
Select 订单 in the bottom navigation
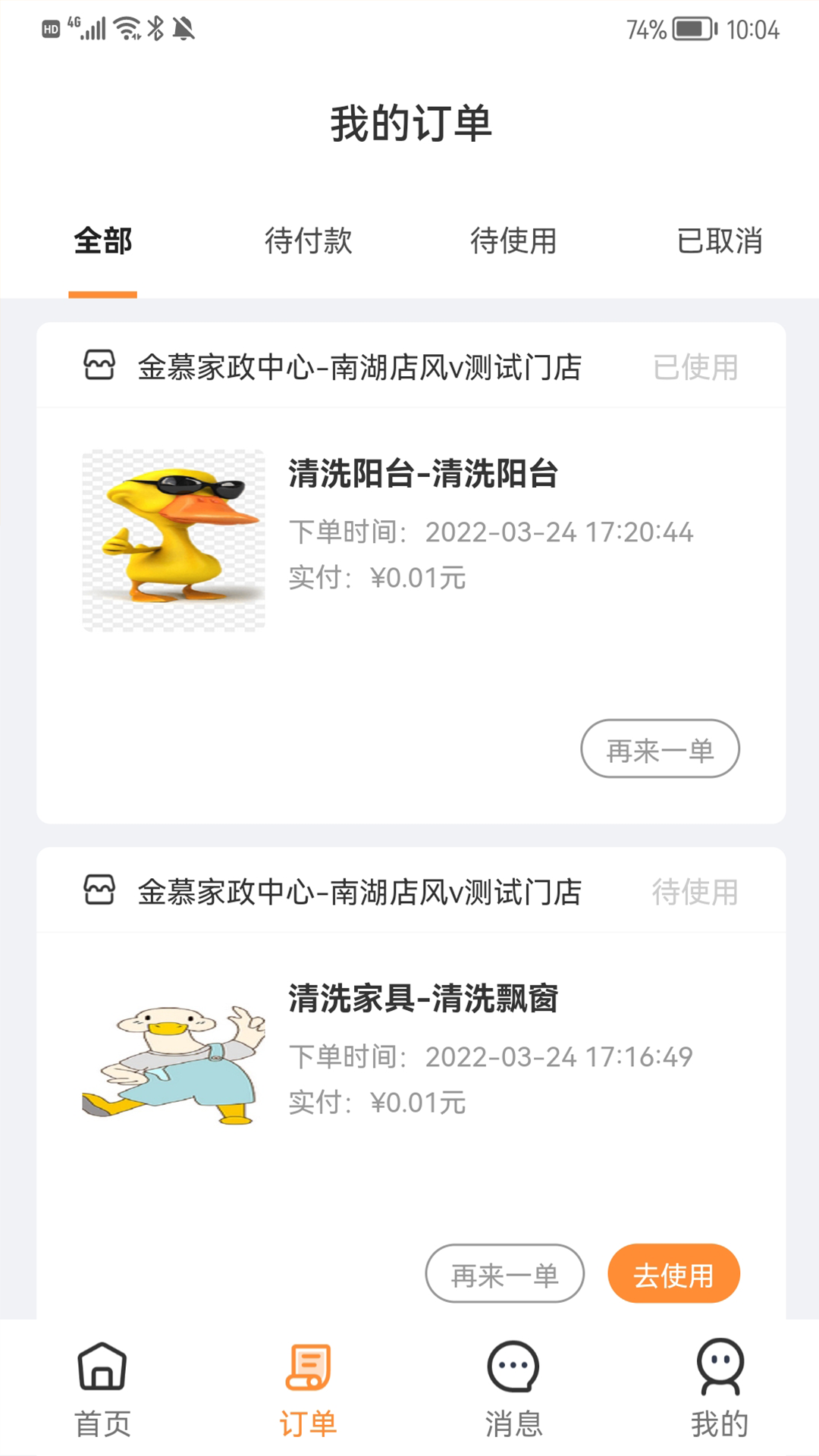pyautogui.click(x=308, y=1389)
